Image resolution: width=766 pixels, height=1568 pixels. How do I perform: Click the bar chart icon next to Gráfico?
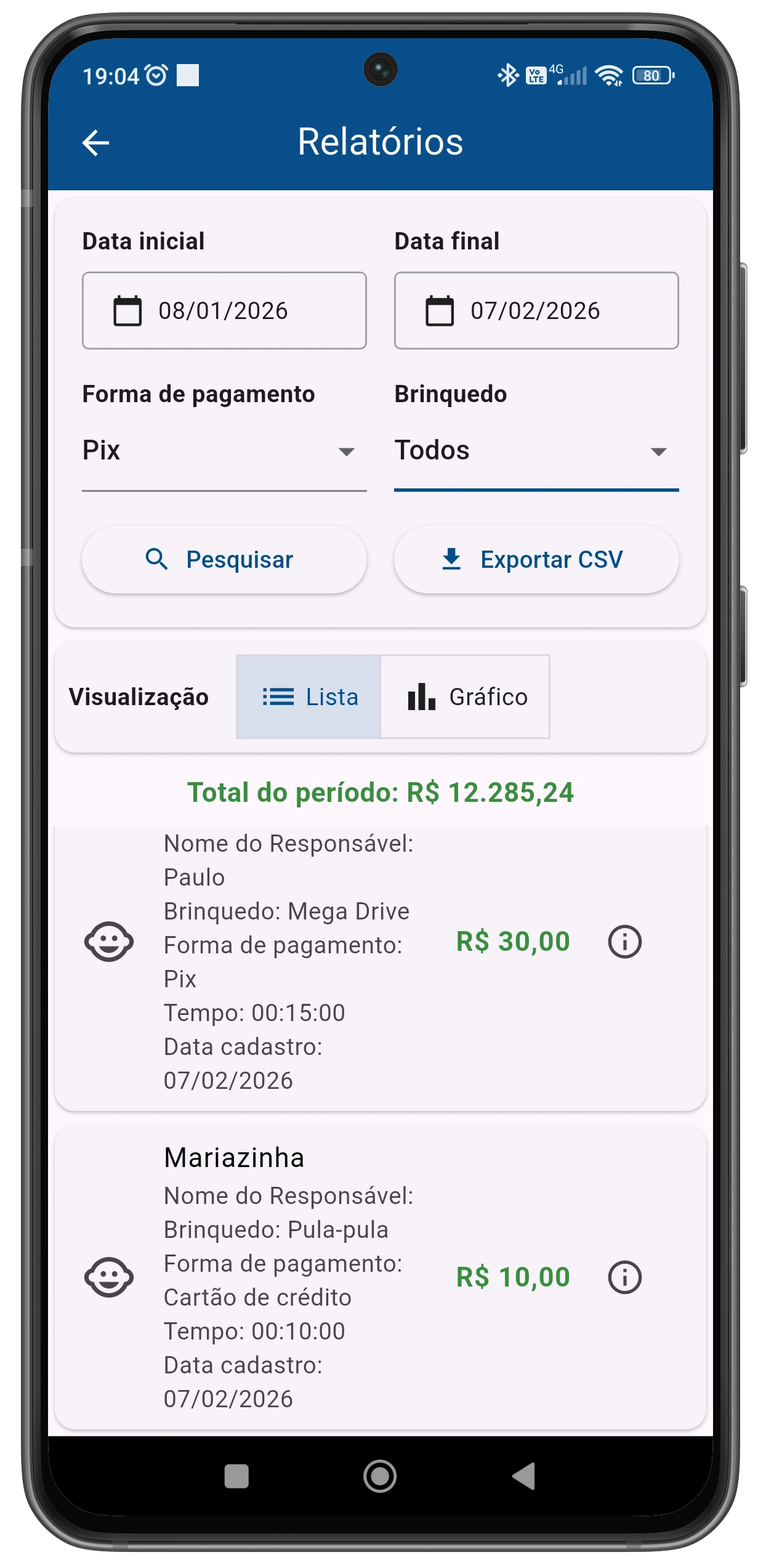click(419, 697)
